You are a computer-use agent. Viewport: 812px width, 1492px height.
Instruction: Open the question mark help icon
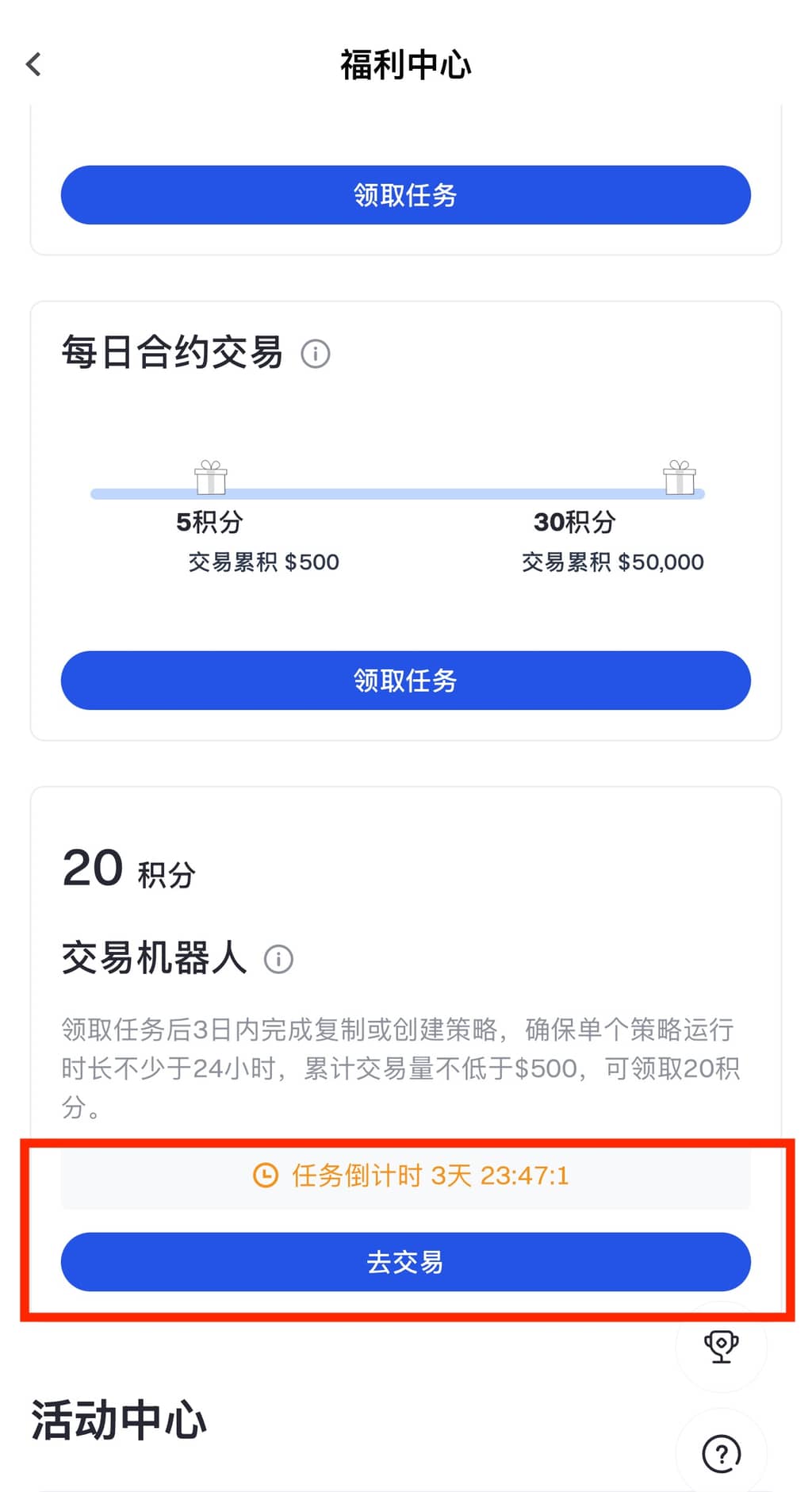pos(720,1455)
